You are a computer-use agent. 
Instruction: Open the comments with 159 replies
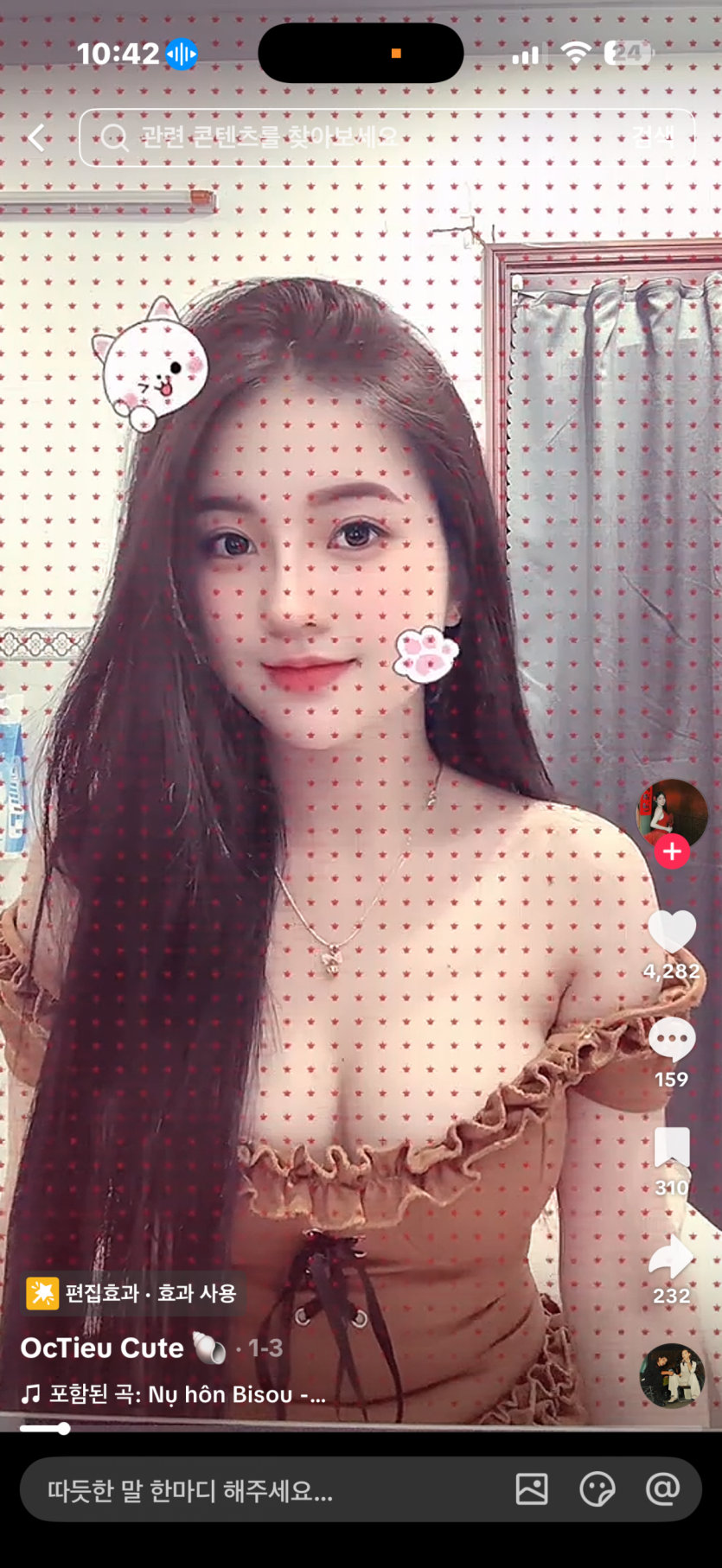point(672,1041)
